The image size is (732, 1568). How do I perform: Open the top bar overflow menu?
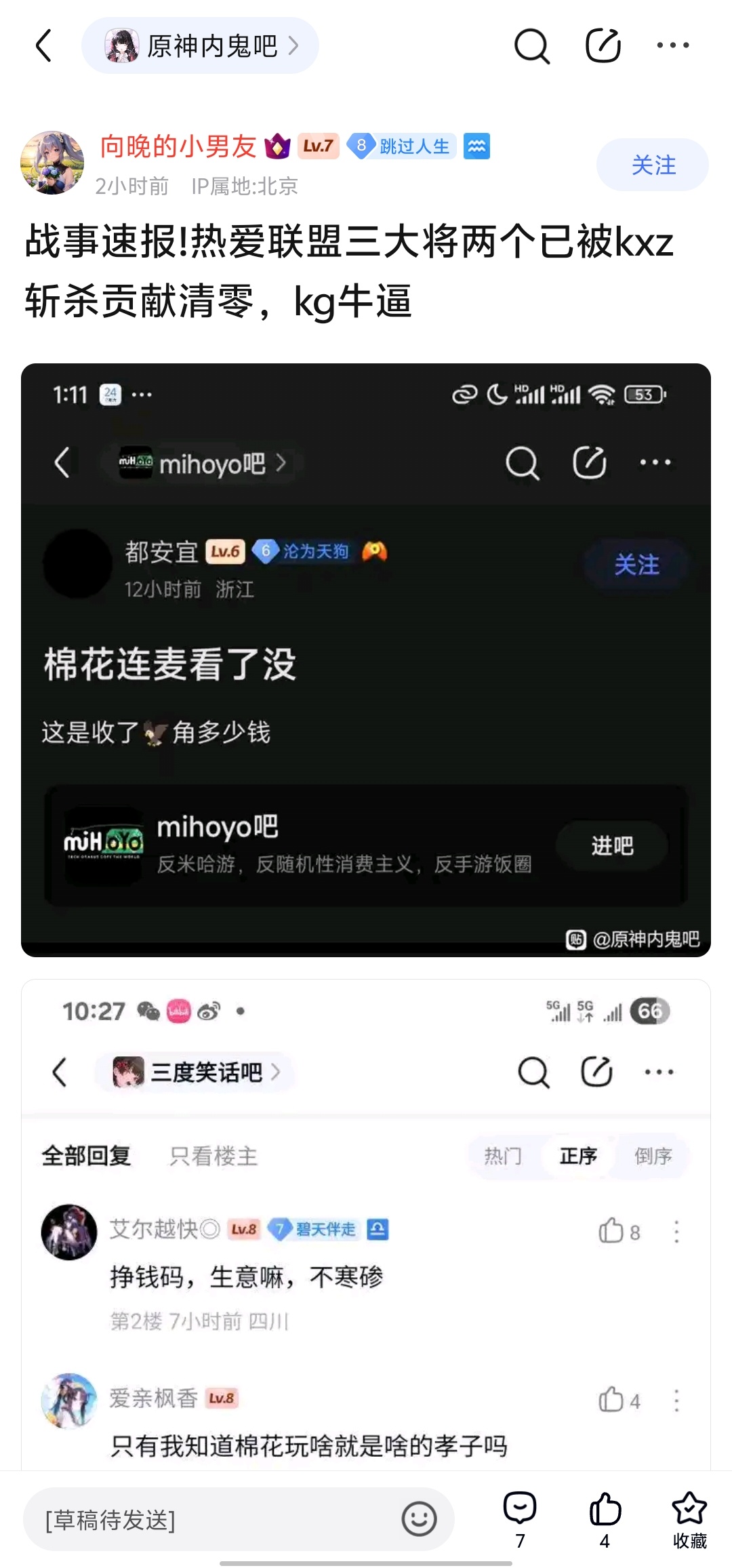[x=672, y=45]
